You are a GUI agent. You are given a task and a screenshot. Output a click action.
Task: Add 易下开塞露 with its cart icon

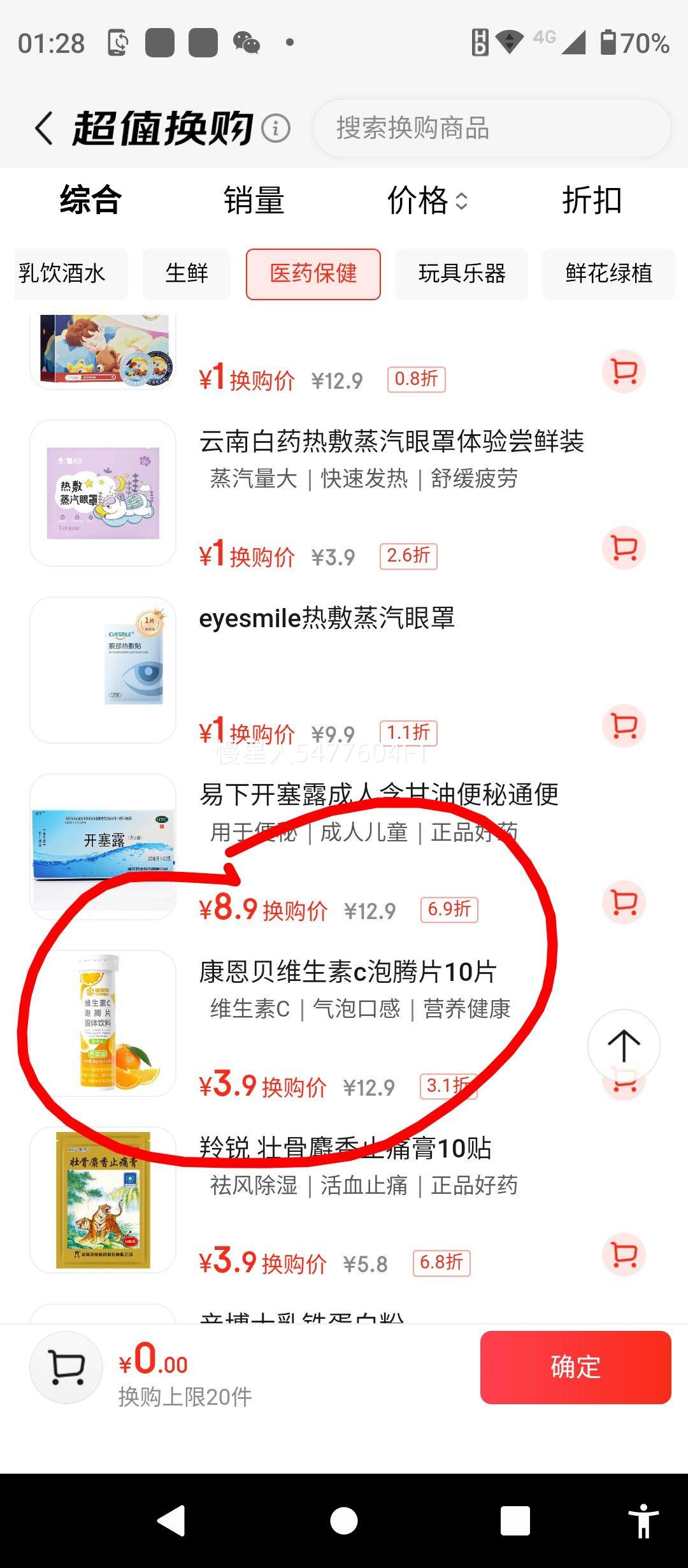click(x=623, y=901)
